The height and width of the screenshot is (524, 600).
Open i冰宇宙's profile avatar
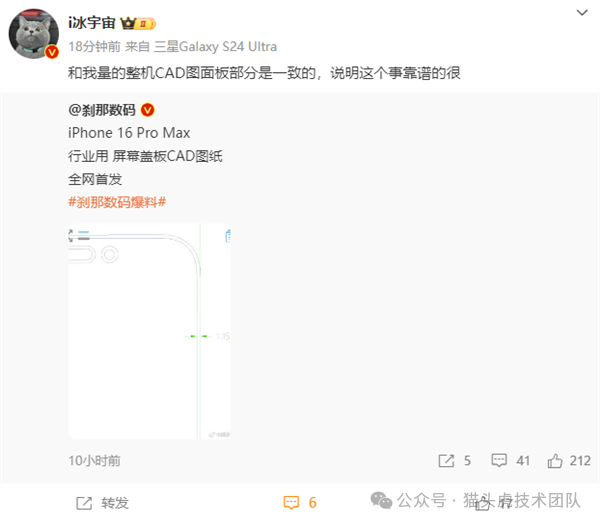[x=35, y=35]
